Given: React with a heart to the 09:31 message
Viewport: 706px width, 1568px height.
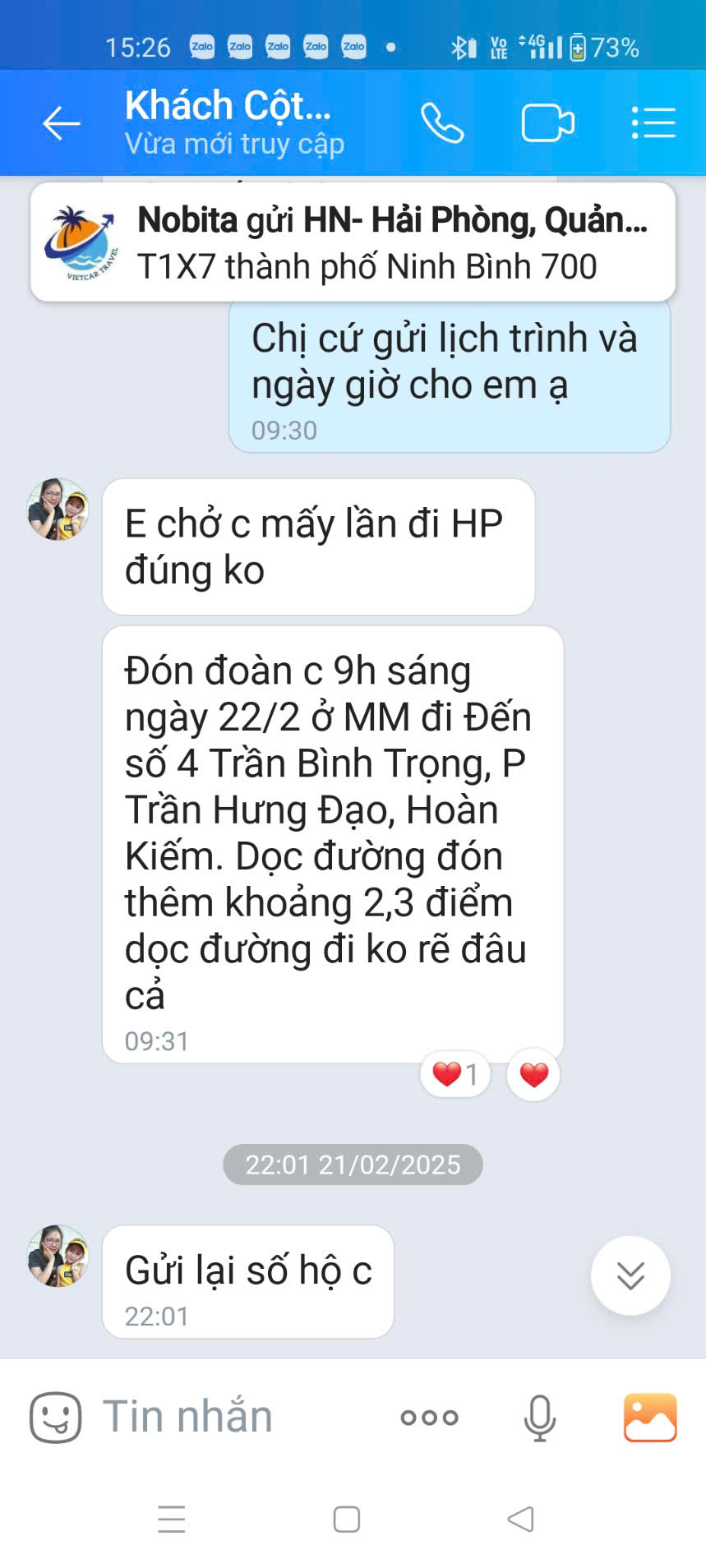Looking at the screenshot, I should (x=533, y=1074).
